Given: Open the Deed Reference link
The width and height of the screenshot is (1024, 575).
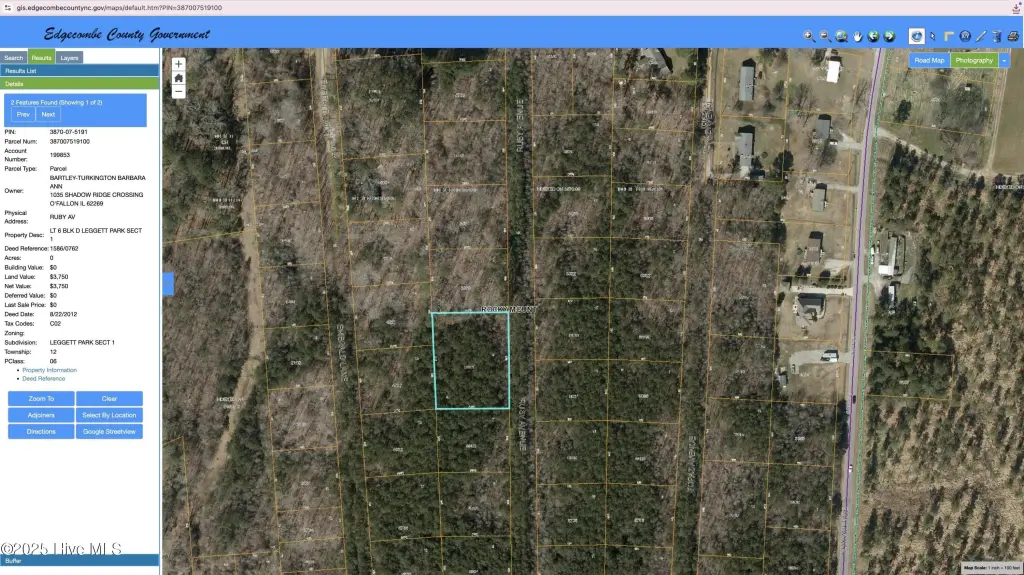Looking at the screenshot, I should (x=43, y=379).
